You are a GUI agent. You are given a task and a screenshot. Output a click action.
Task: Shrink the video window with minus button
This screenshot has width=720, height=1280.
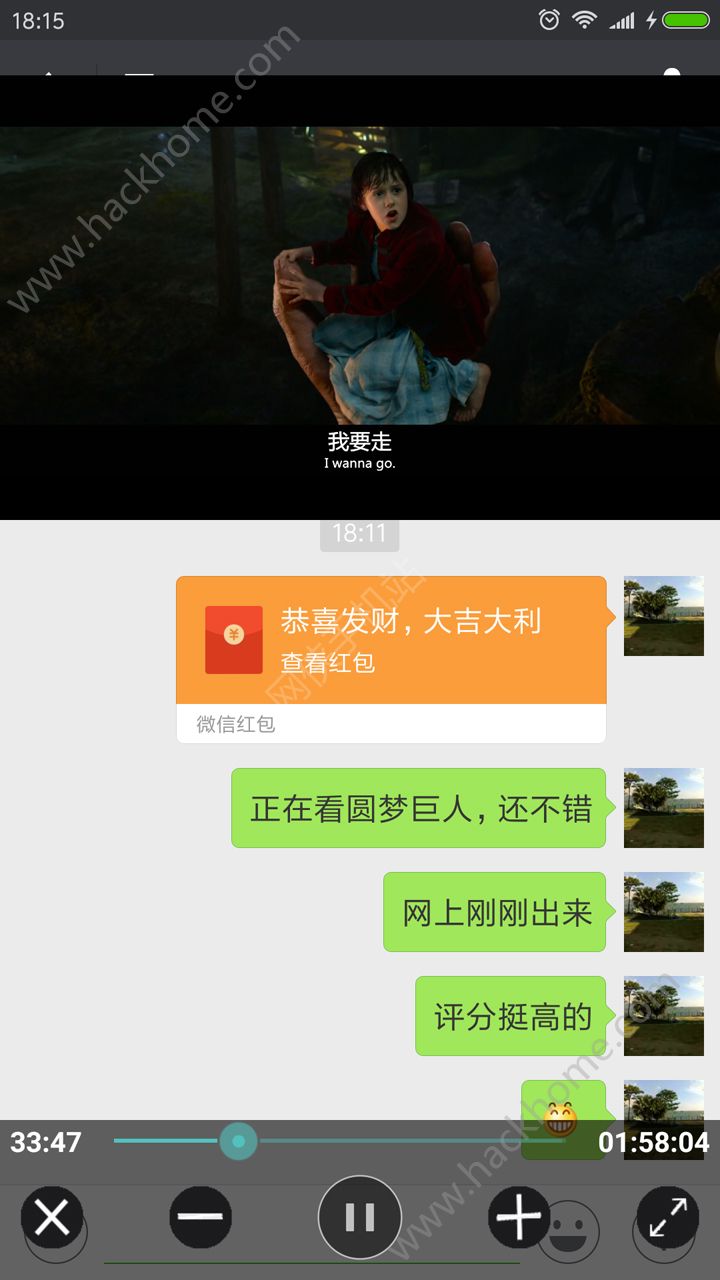[200, 1218]
